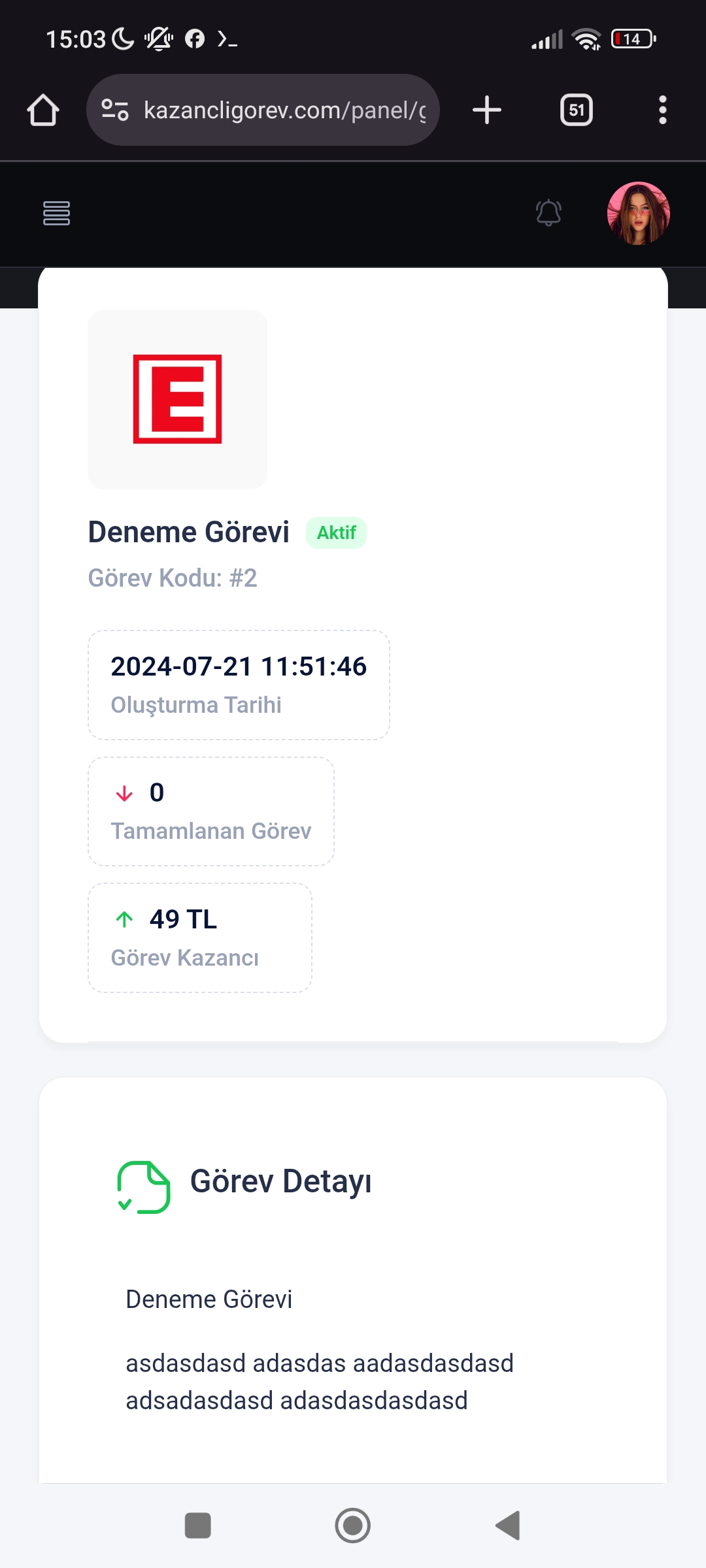Go back using system navigation
The image size is (706, 1568).
click(x=508, y=1526)
